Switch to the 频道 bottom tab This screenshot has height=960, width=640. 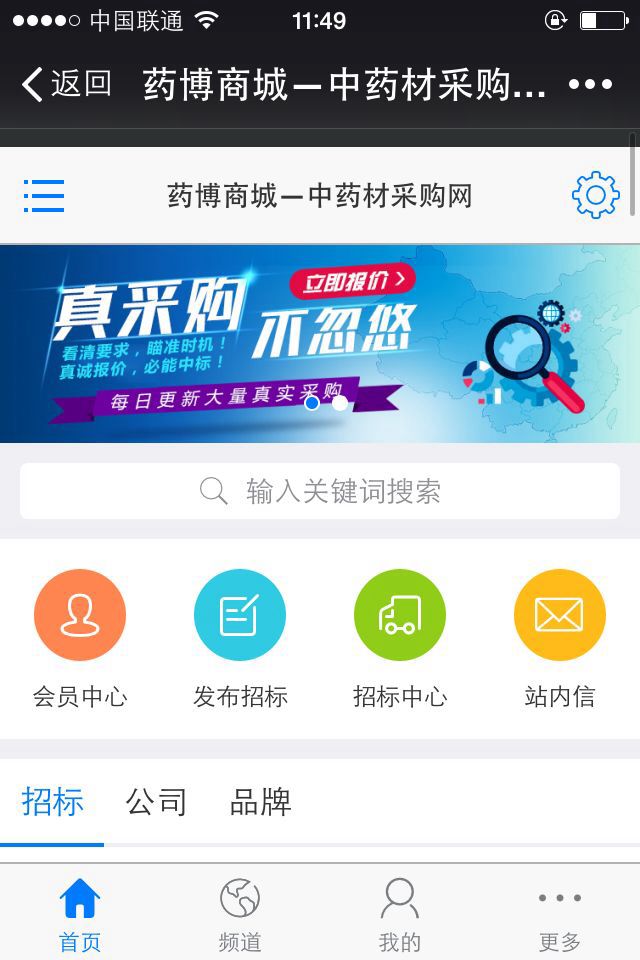click(x=240, y=914)
